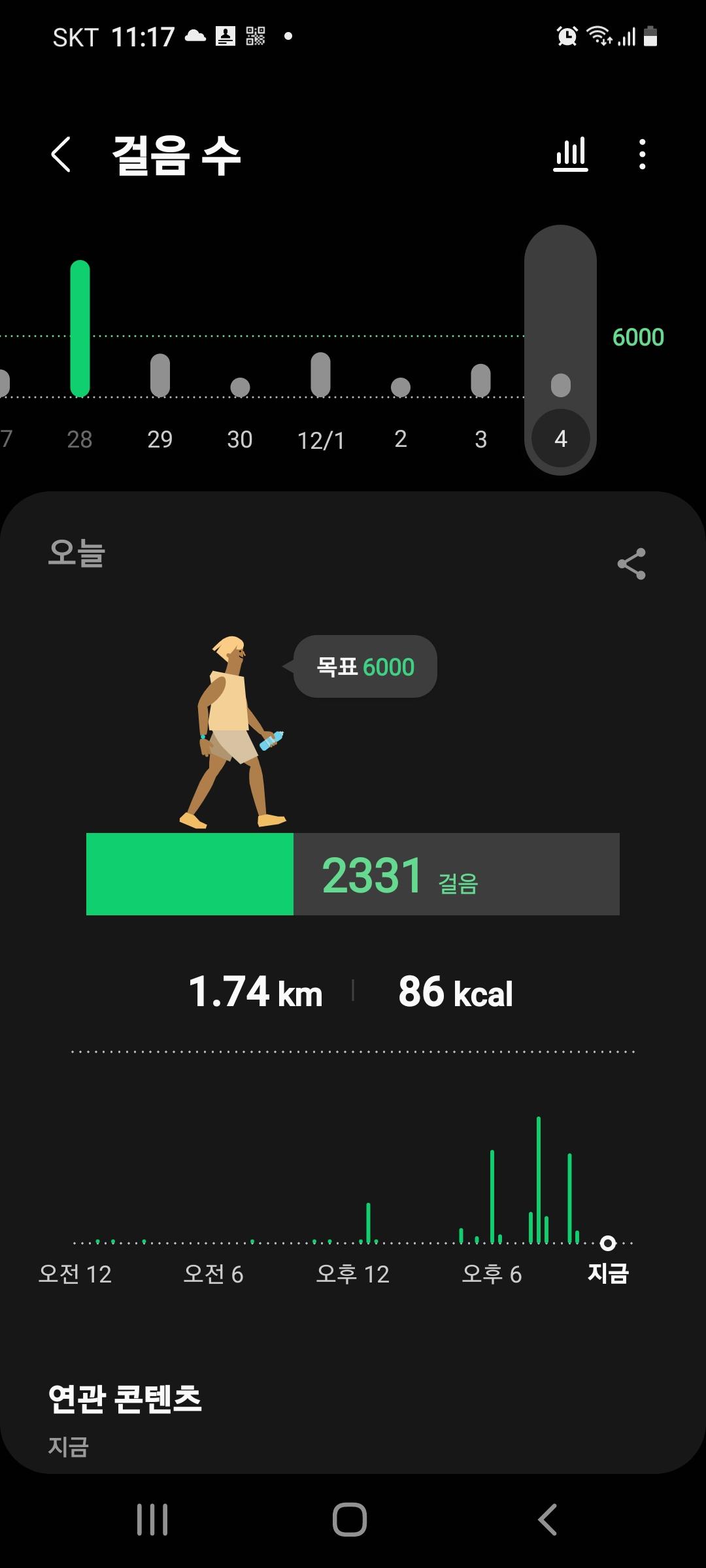The height and width of the screenshot is (1568, 706).
Task: View steps for 12/1
Action: (x=320, y=375)
